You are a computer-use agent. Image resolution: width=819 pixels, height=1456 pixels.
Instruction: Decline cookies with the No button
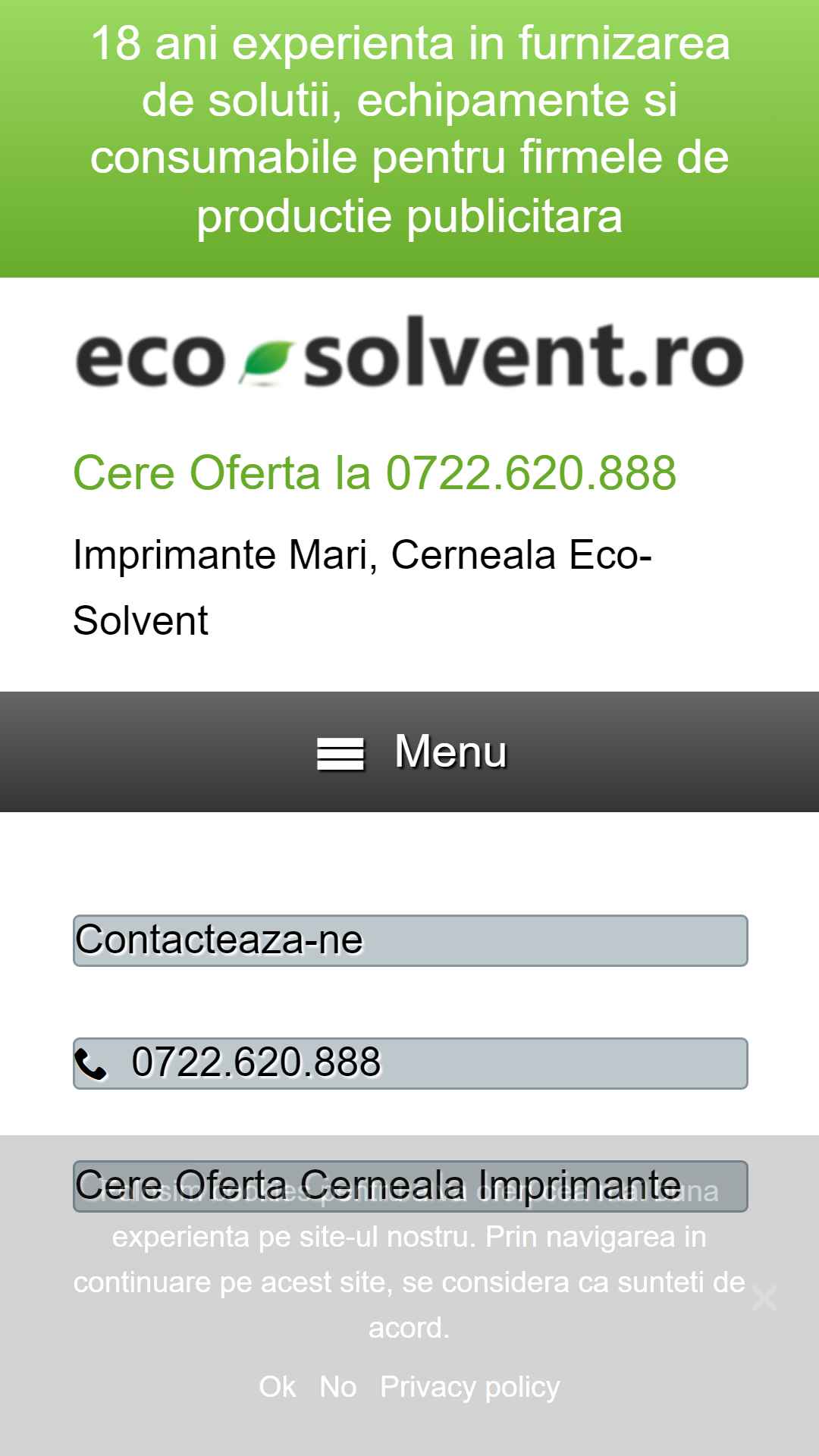(x=338, y=1387)
